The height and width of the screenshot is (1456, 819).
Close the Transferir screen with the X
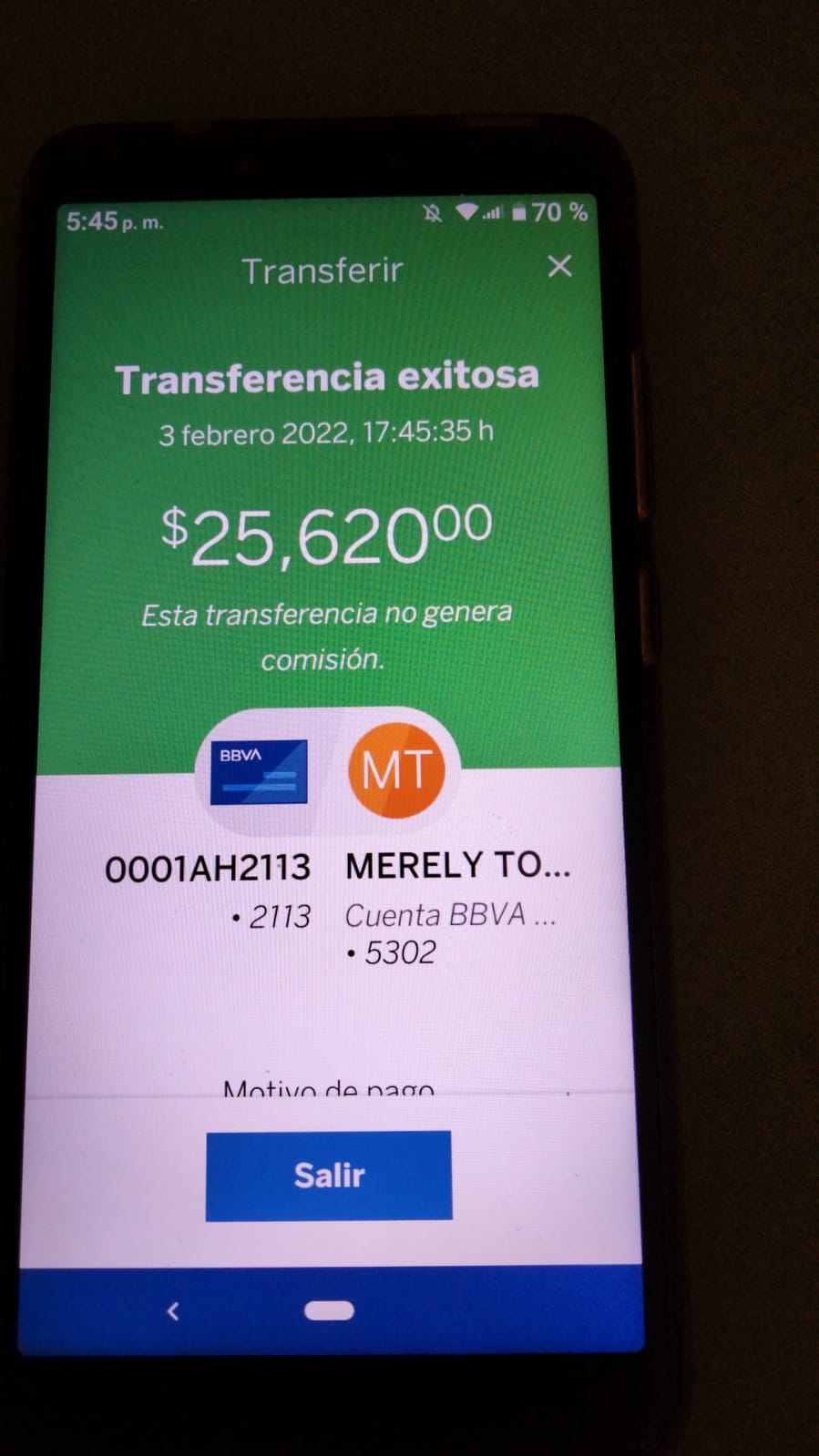[x=559, y=266]
